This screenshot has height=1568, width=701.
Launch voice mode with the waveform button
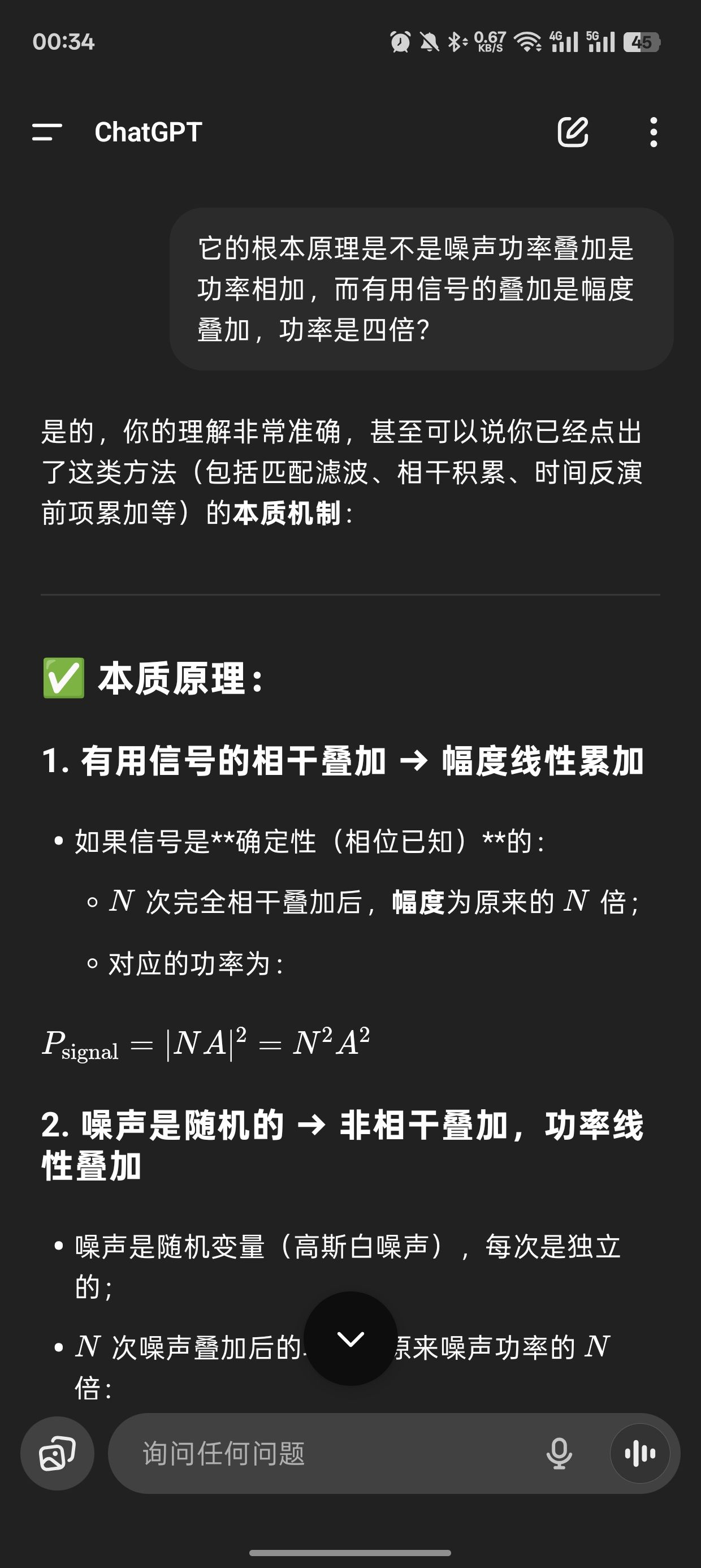click(640, 1454)
